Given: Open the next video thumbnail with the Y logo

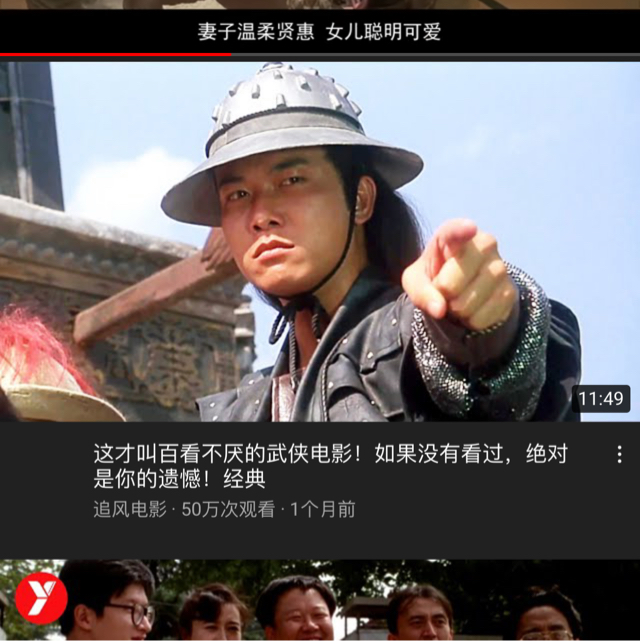Looking at the screenshot, I should point(320,602).
